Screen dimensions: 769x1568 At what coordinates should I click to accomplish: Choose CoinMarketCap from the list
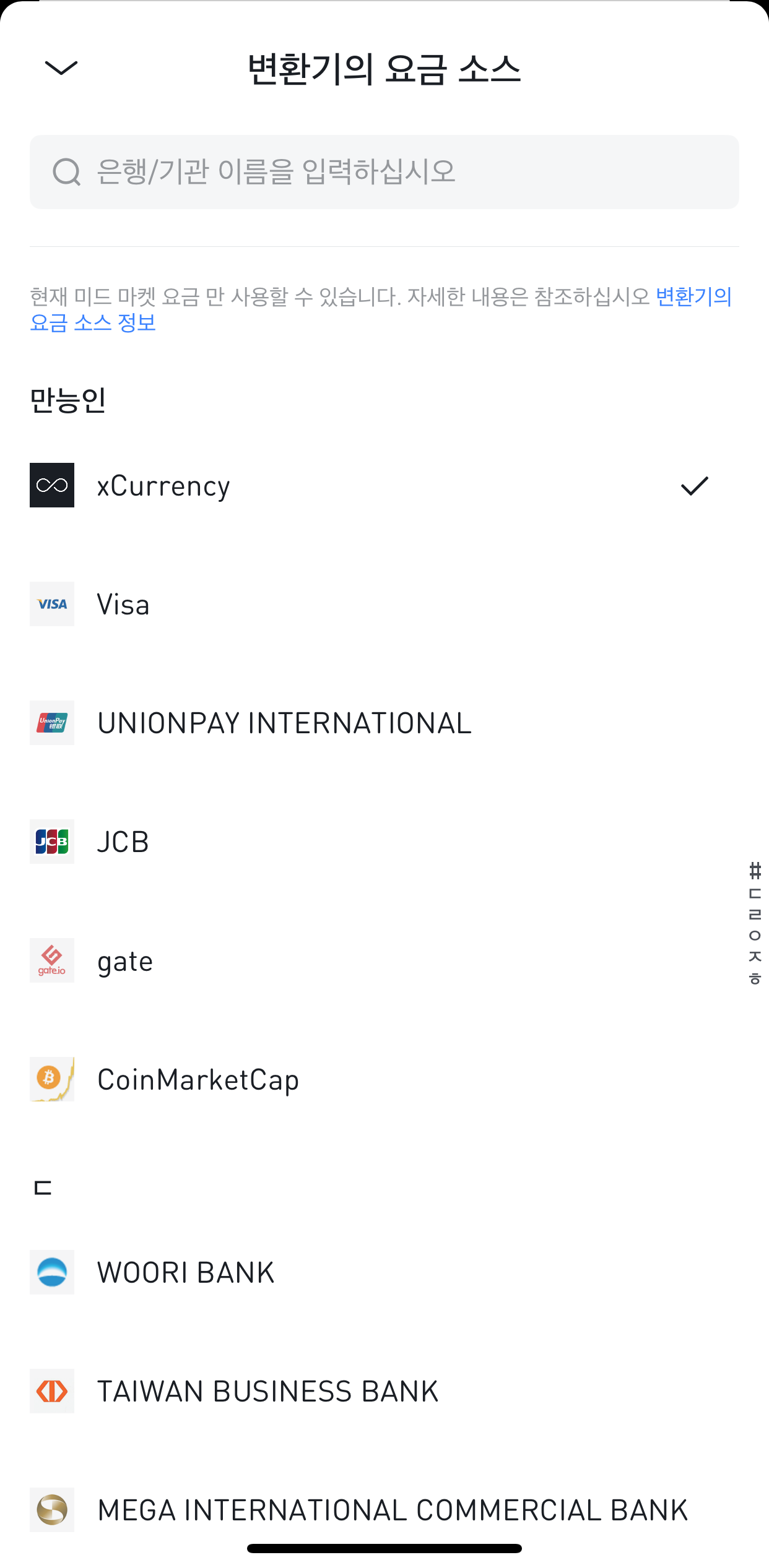(x=384, y=1080)
